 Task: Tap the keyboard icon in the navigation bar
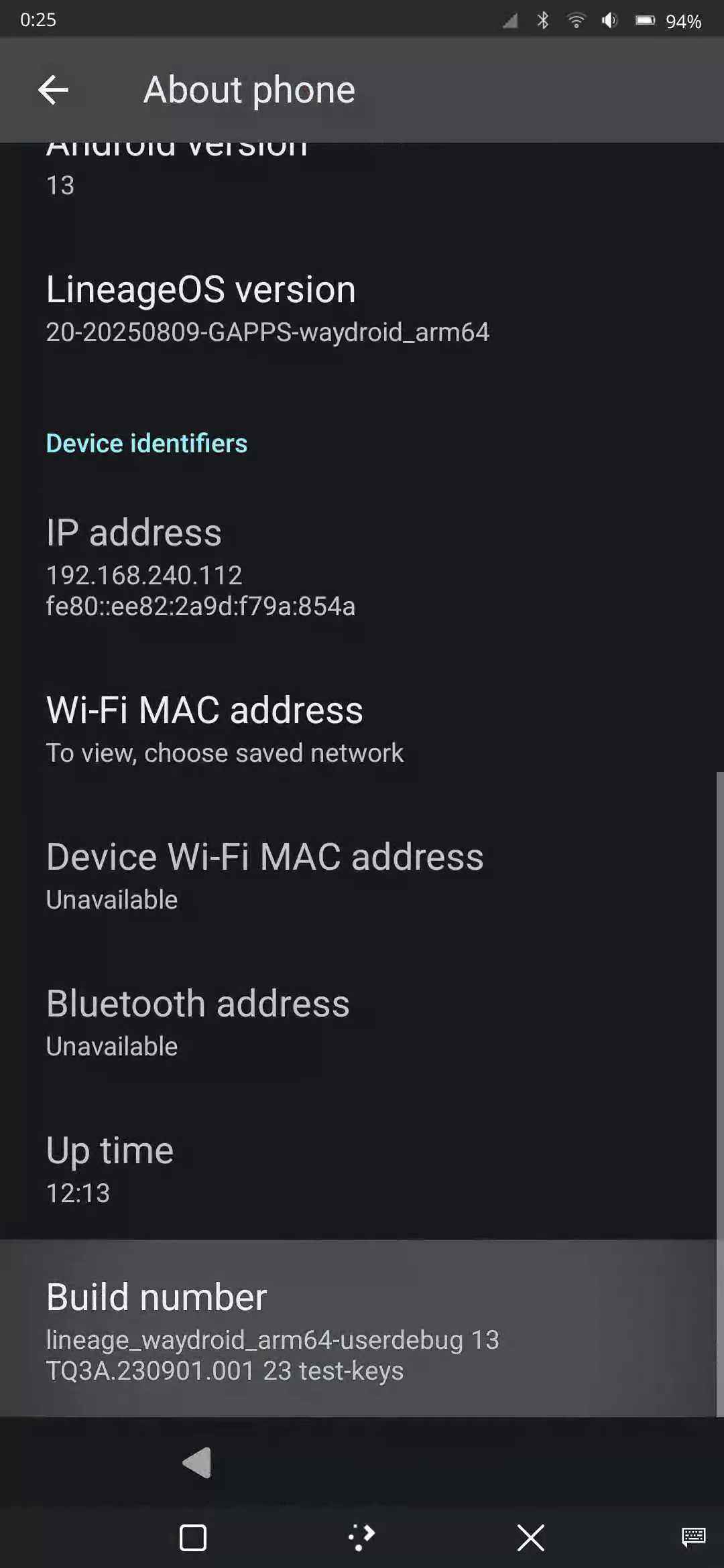694,1538
